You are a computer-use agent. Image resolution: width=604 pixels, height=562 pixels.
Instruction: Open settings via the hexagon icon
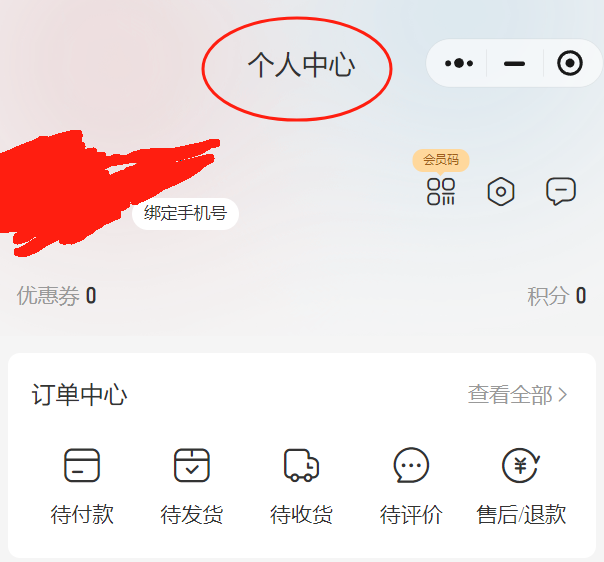(501, 192)
